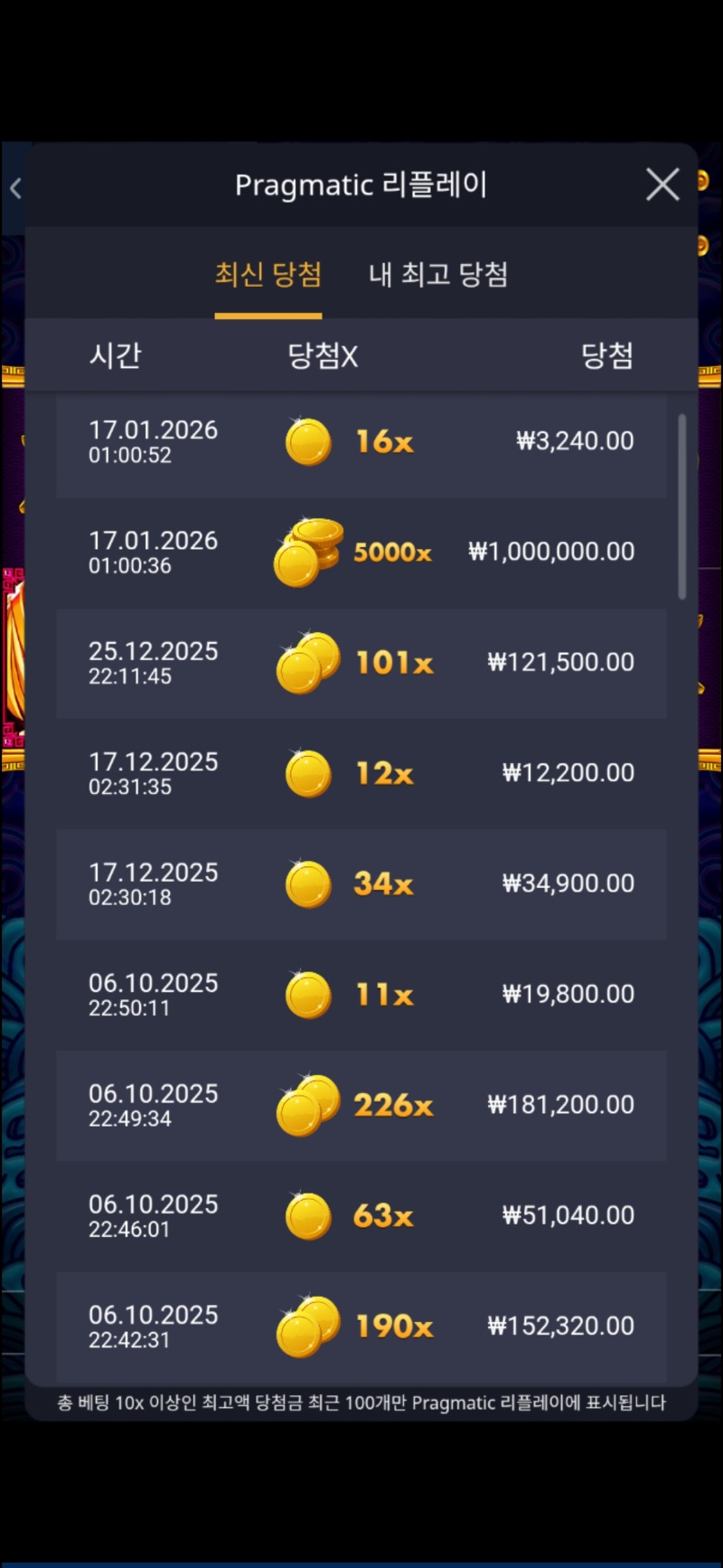The width and height of the screenshot is (723, 1568).
Task: Open the 12x win replay of ₩12,200.00
Action: pos(361,774)
